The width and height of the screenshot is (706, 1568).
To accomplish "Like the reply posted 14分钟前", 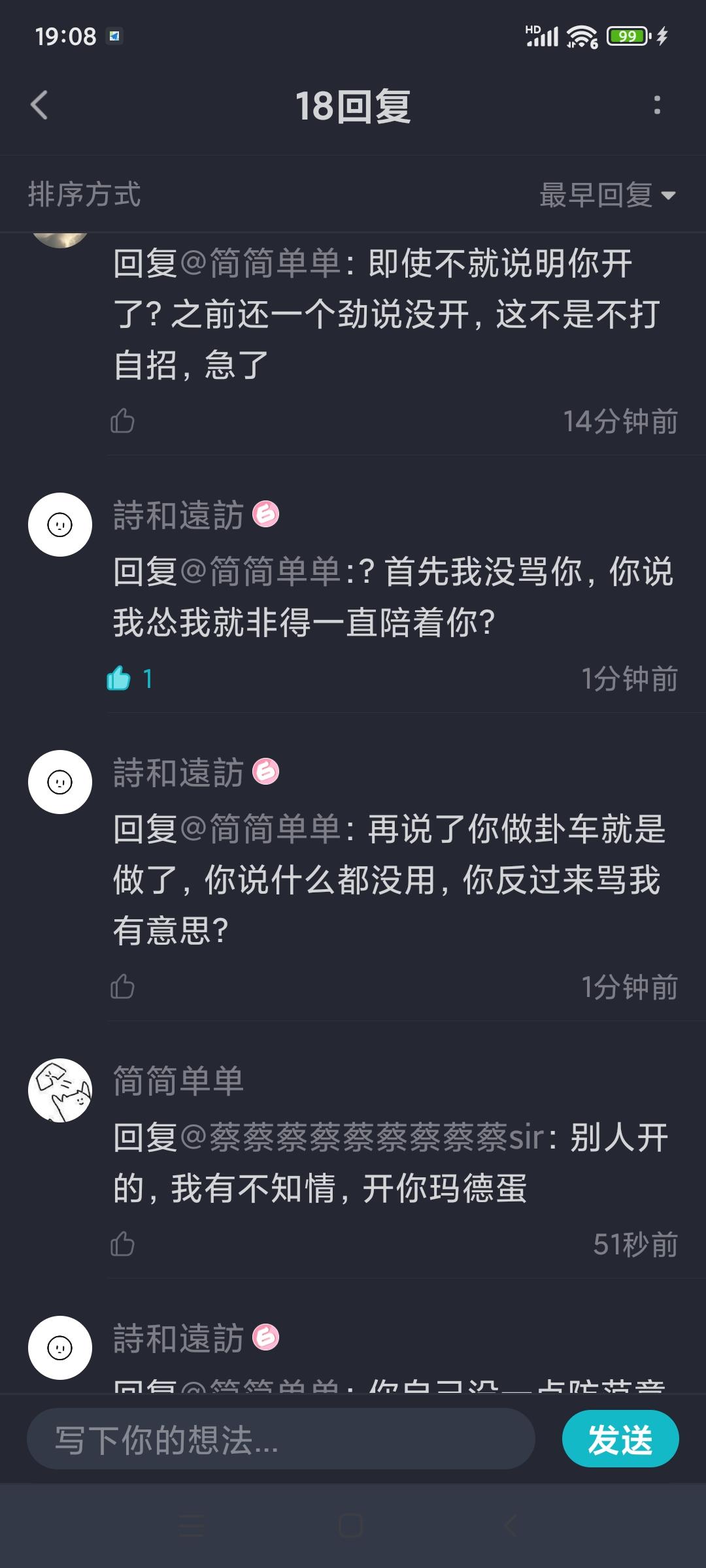I will click(122, 421).
